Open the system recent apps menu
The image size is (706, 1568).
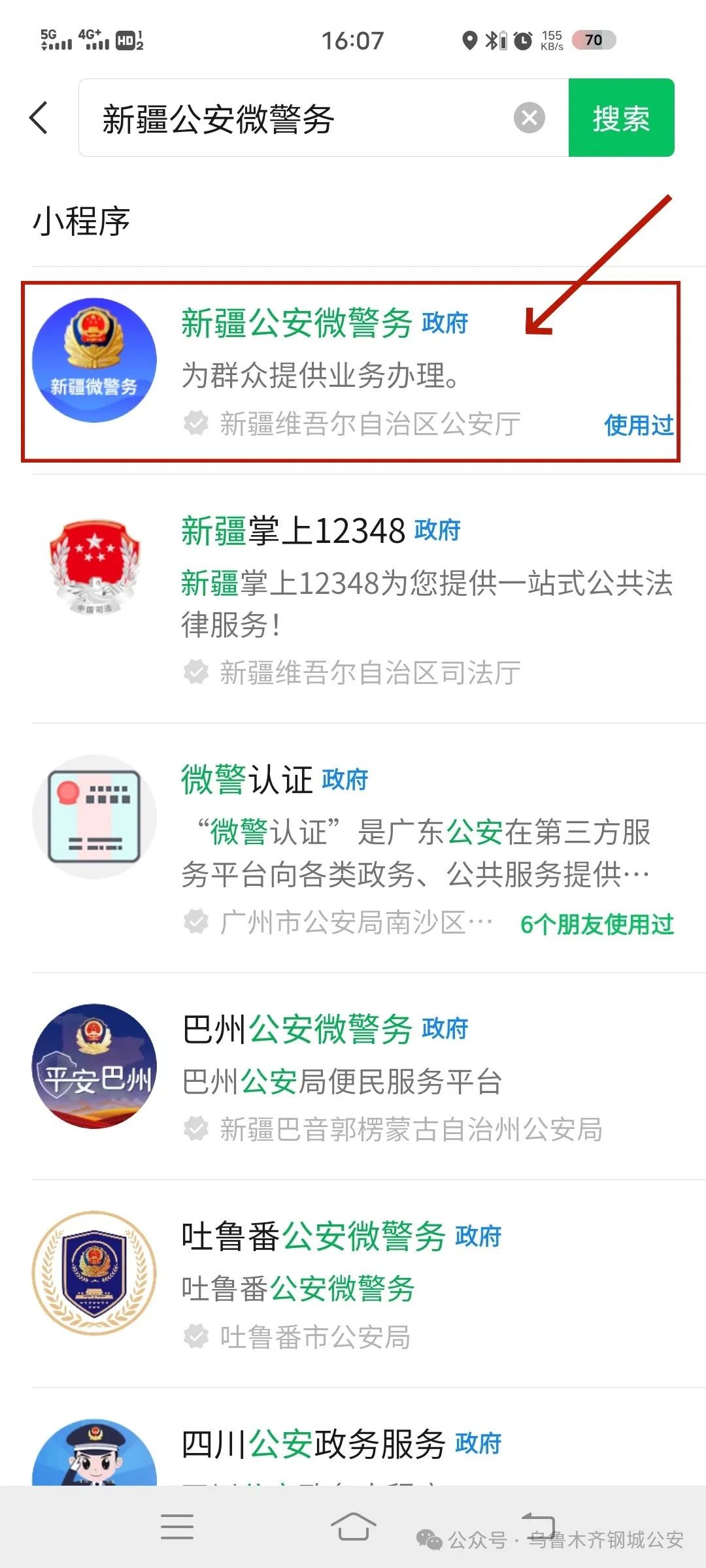[x=177, y=1526]
